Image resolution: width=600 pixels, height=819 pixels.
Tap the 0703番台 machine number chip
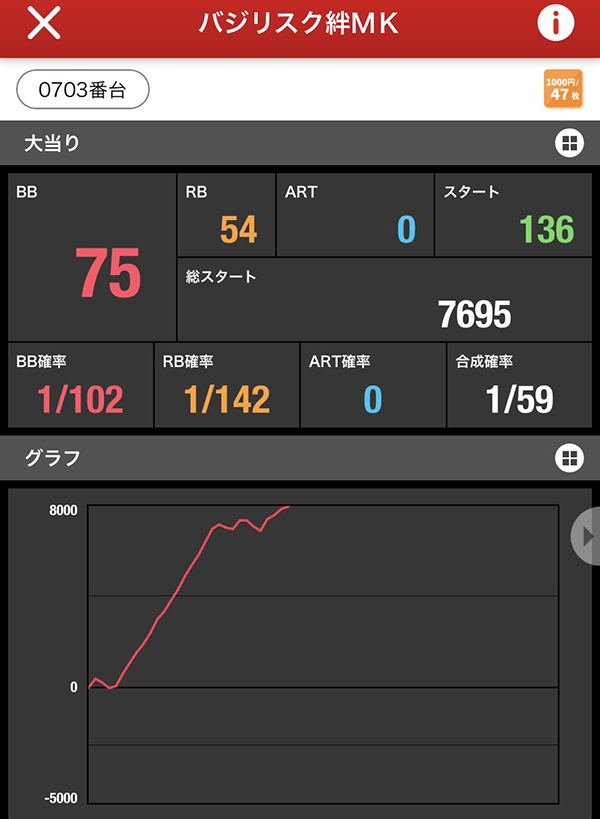(x=83, y=89)
